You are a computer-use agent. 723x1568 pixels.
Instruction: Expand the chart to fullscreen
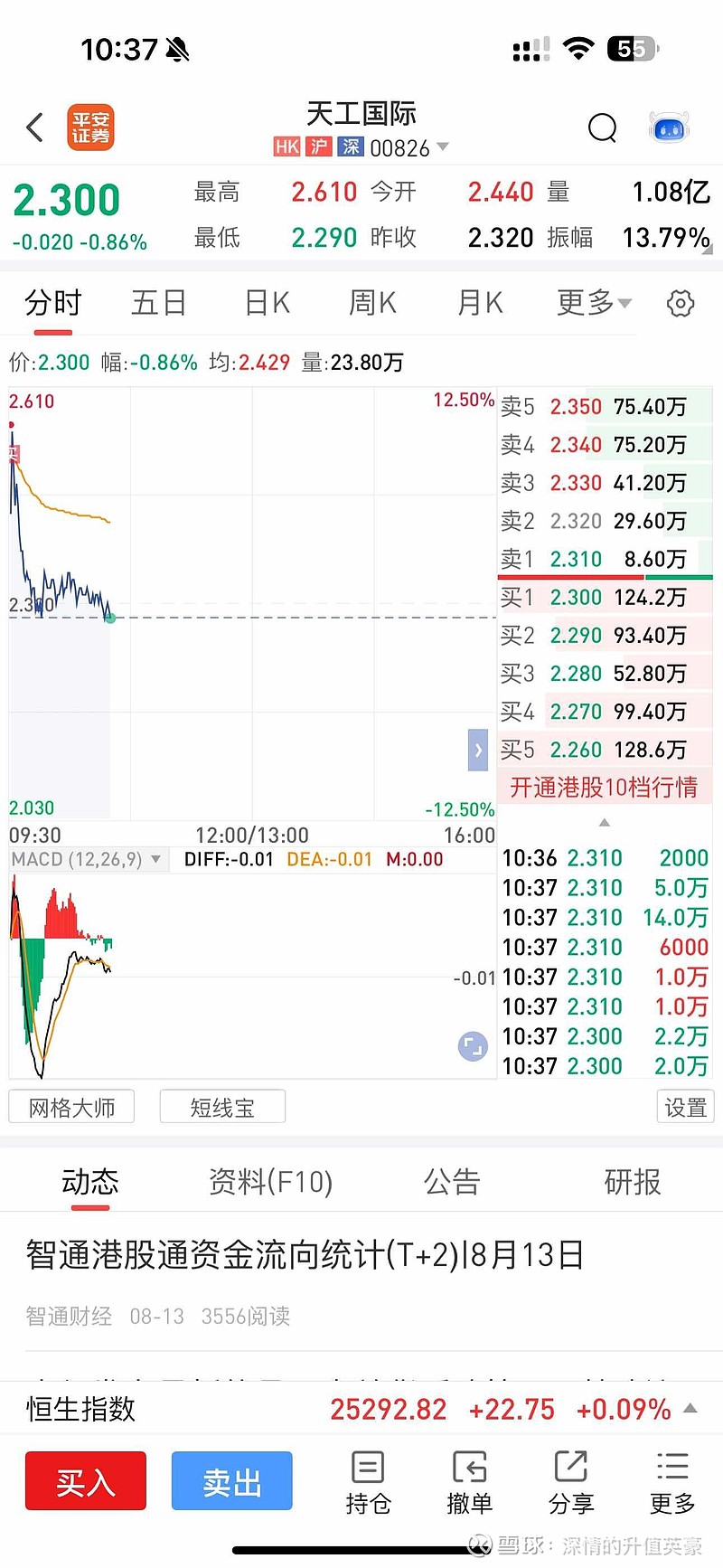click(x=473, y=1047)
